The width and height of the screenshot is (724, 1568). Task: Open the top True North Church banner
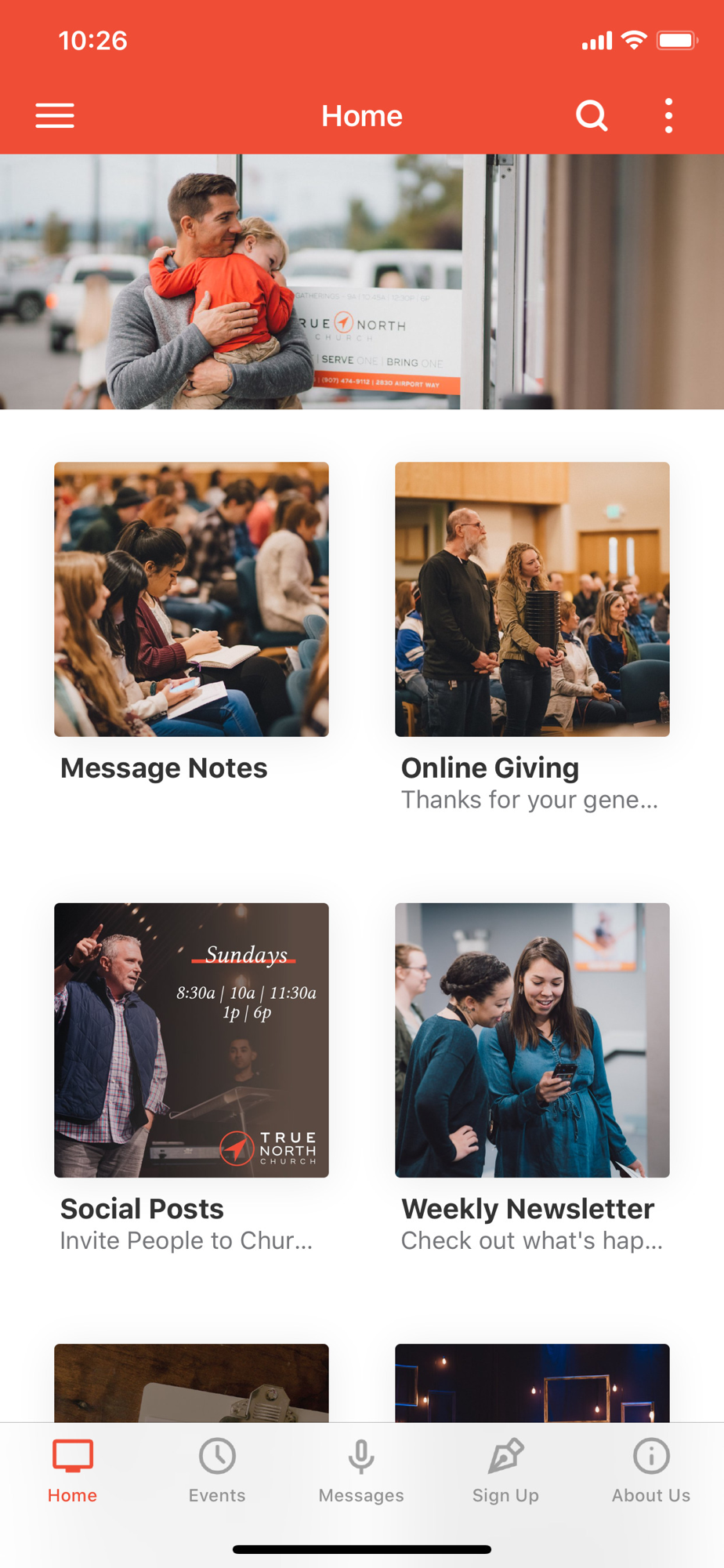362,281
